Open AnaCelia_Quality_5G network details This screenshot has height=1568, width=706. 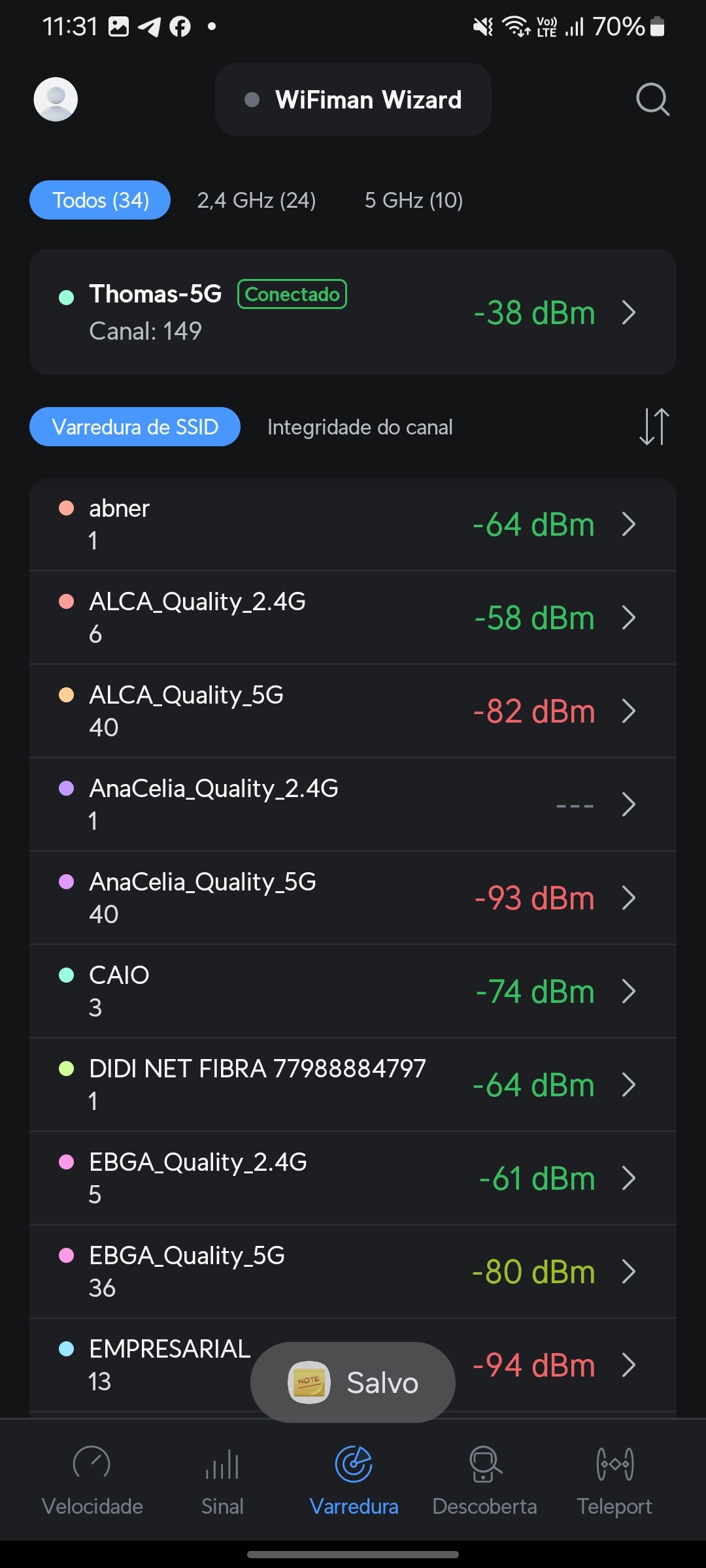[353, 898]
